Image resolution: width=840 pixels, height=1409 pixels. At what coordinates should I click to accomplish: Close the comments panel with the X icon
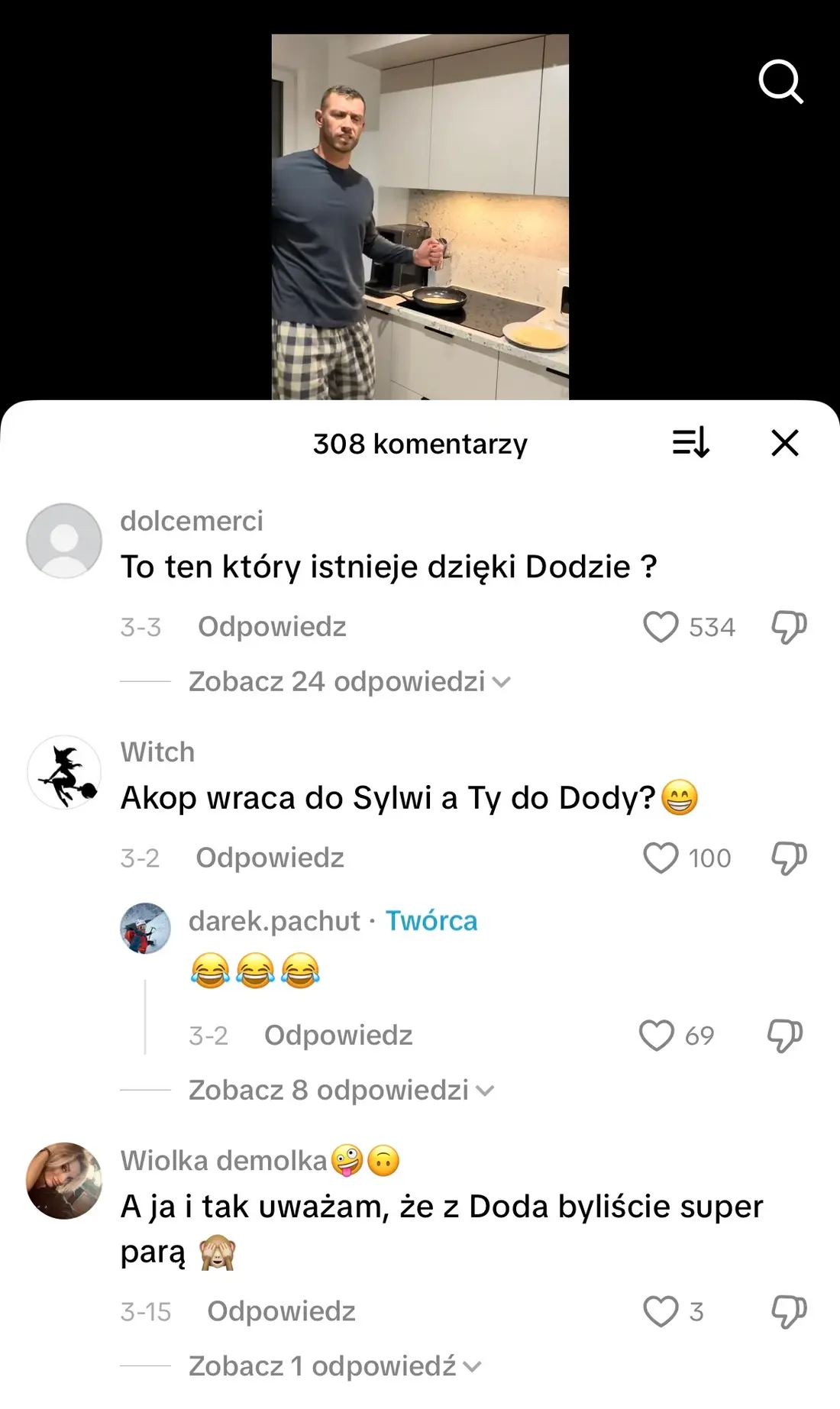pyautogui.click(x=784, y=443)
